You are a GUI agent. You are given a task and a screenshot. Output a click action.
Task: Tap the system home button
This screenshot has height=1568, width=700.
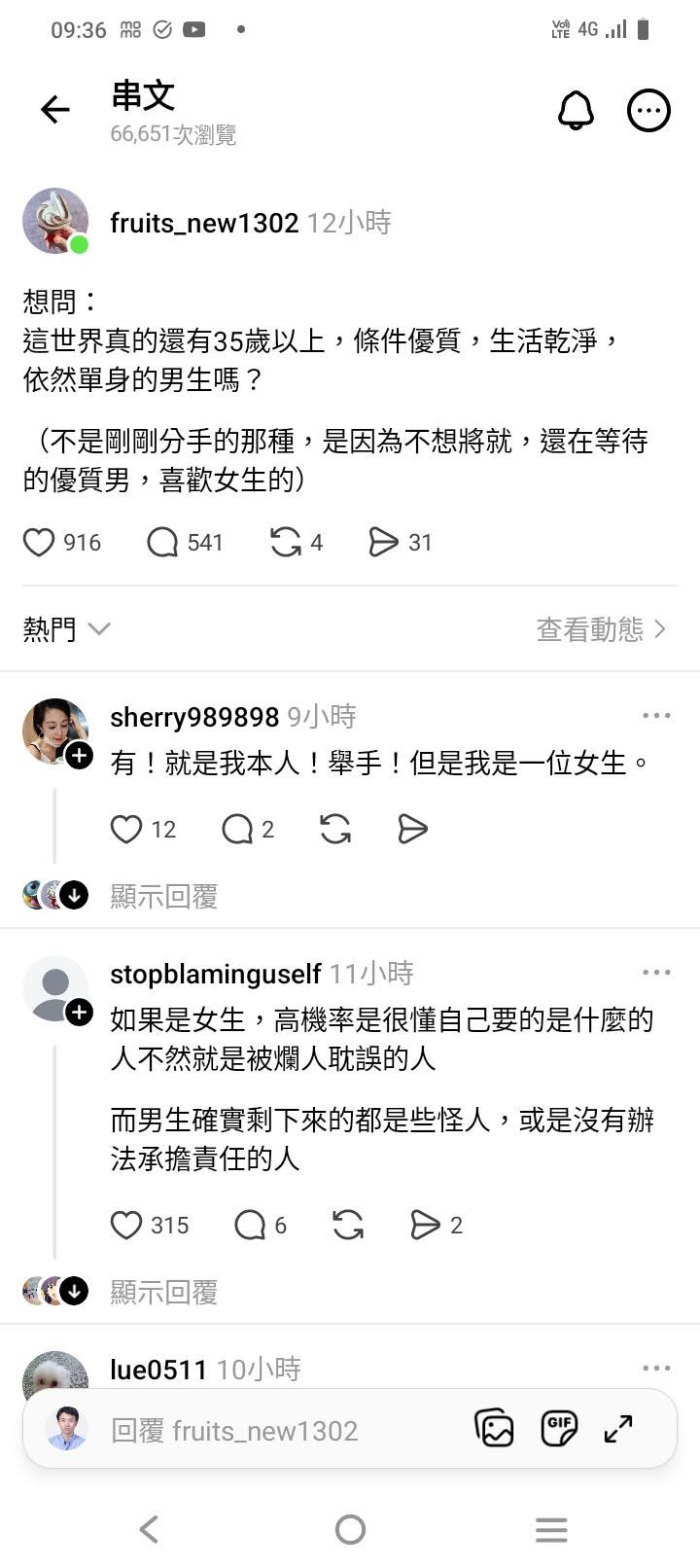coord(350,1529)
